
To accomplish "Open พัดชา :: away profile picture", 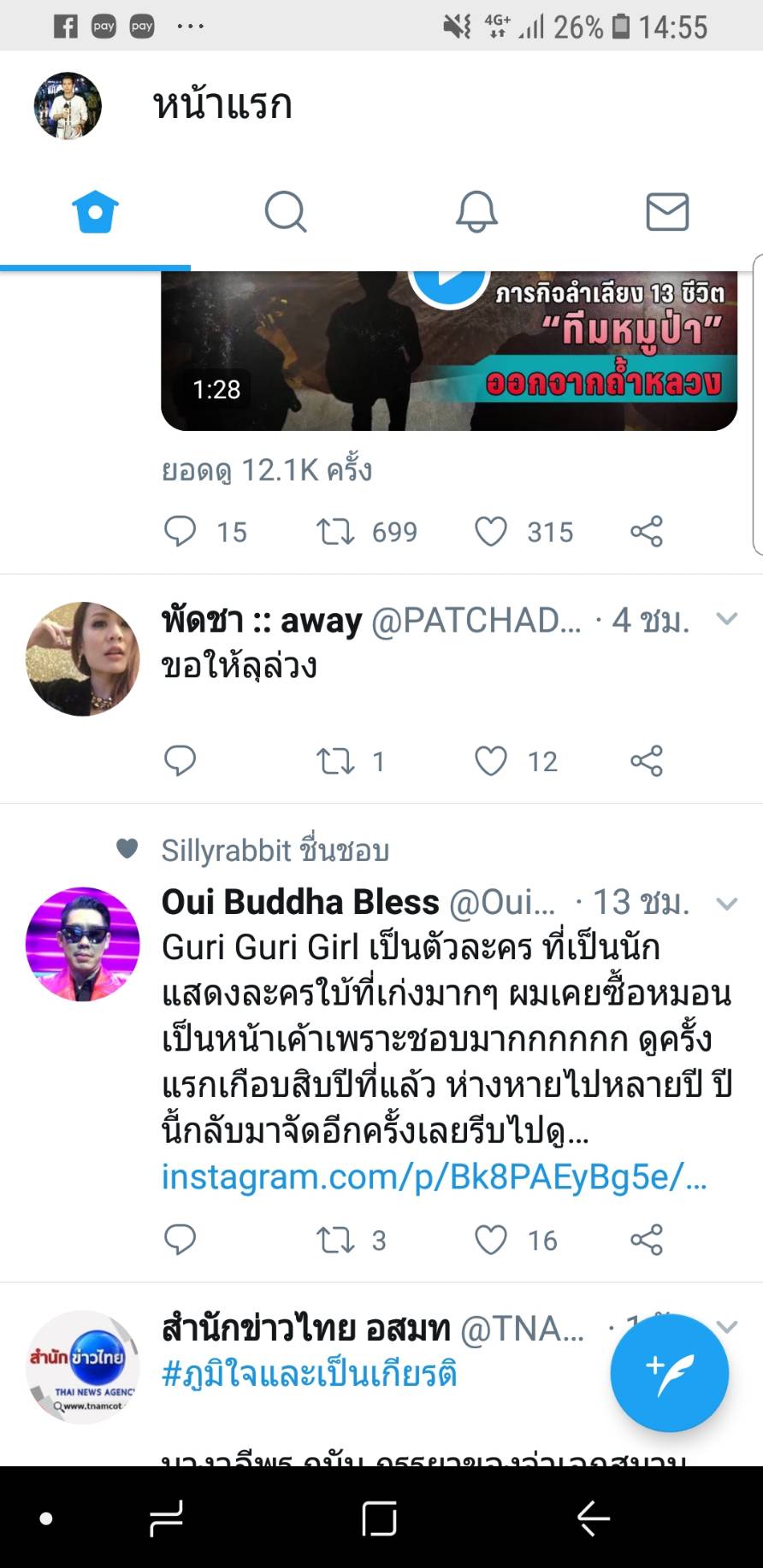I will tap(83, 658).
